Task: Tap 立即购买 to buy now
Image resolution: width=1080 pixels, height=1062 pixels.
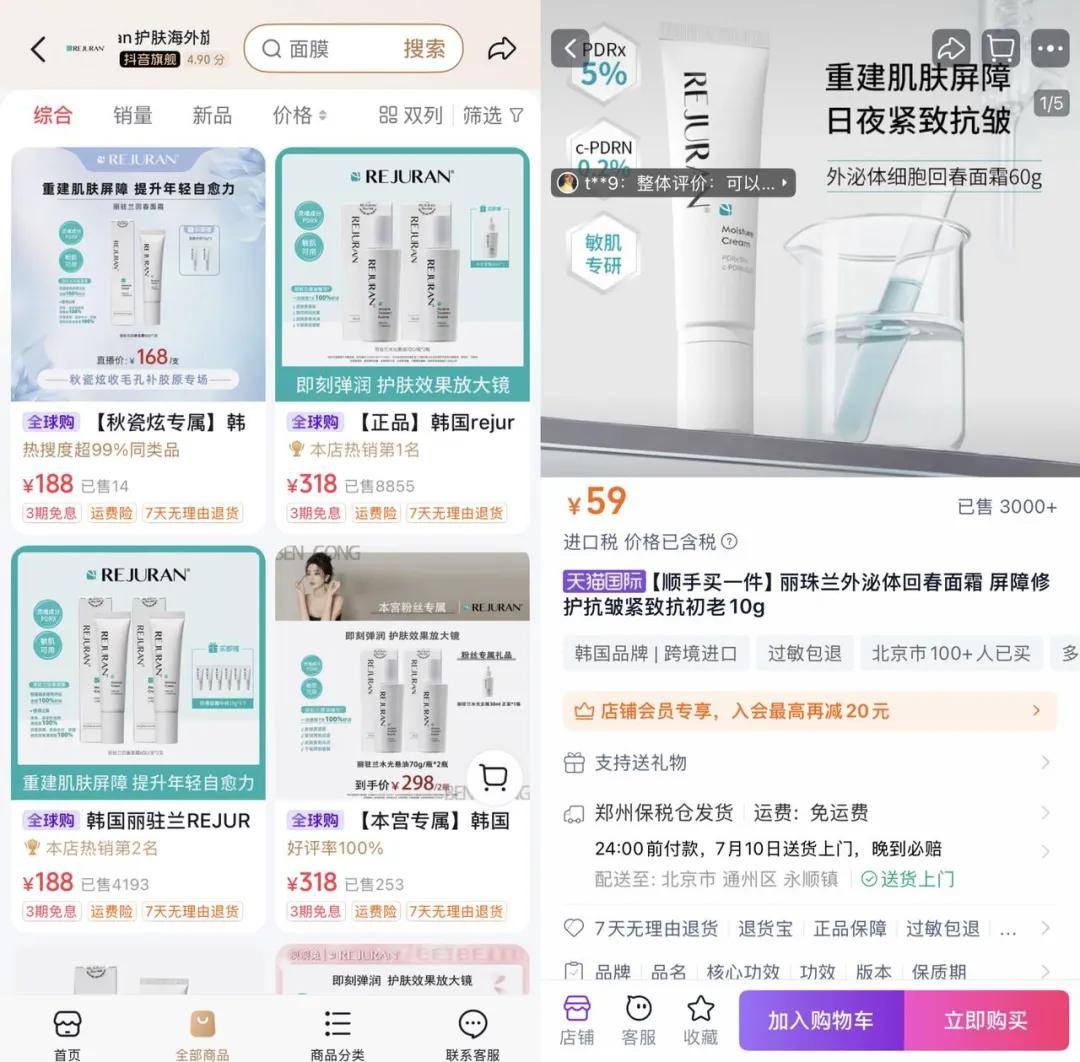Action: pos(986,1020)
